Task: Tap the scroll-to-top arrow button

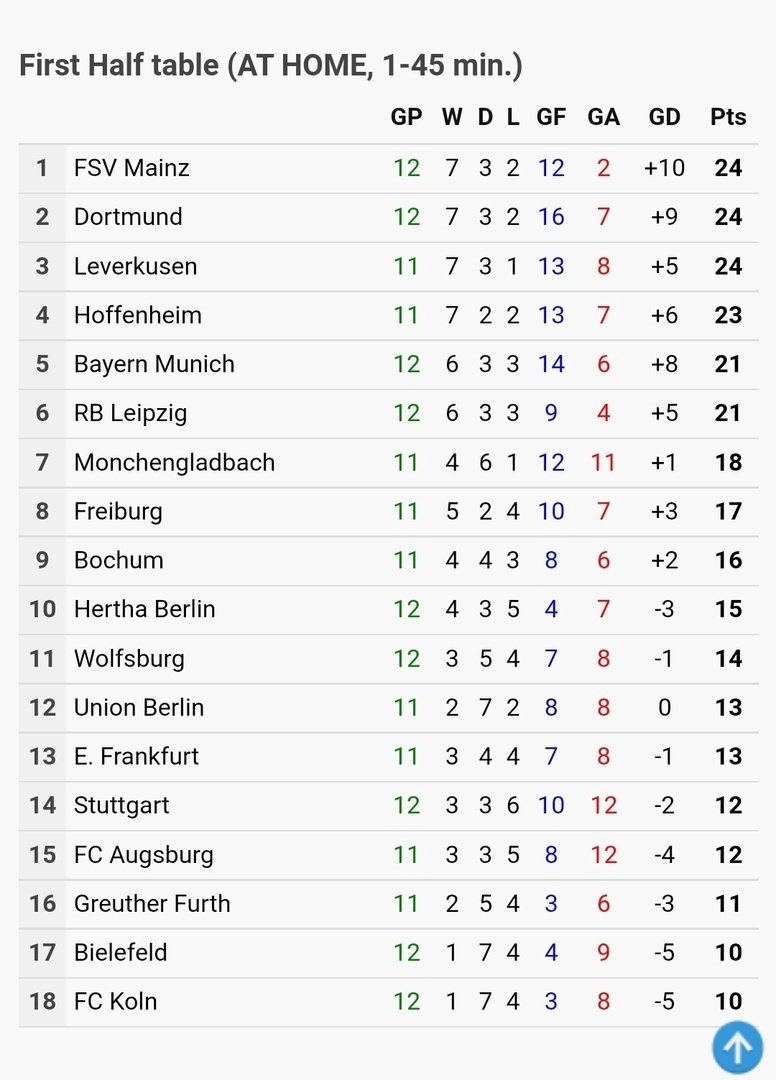Action: tap(737, 1047)
